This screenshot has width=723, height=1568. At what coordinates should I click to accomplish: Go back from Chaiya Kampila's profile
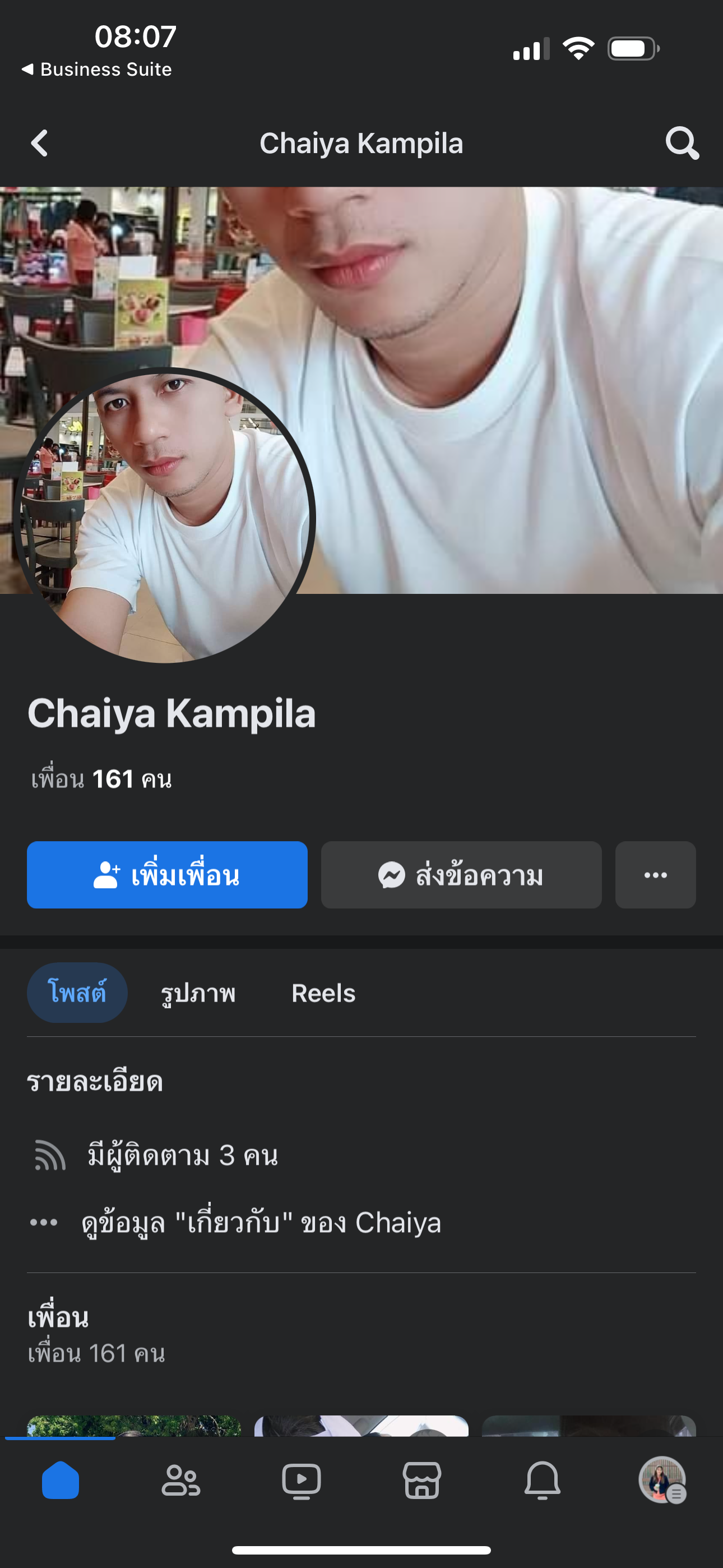tap(40, 144)
